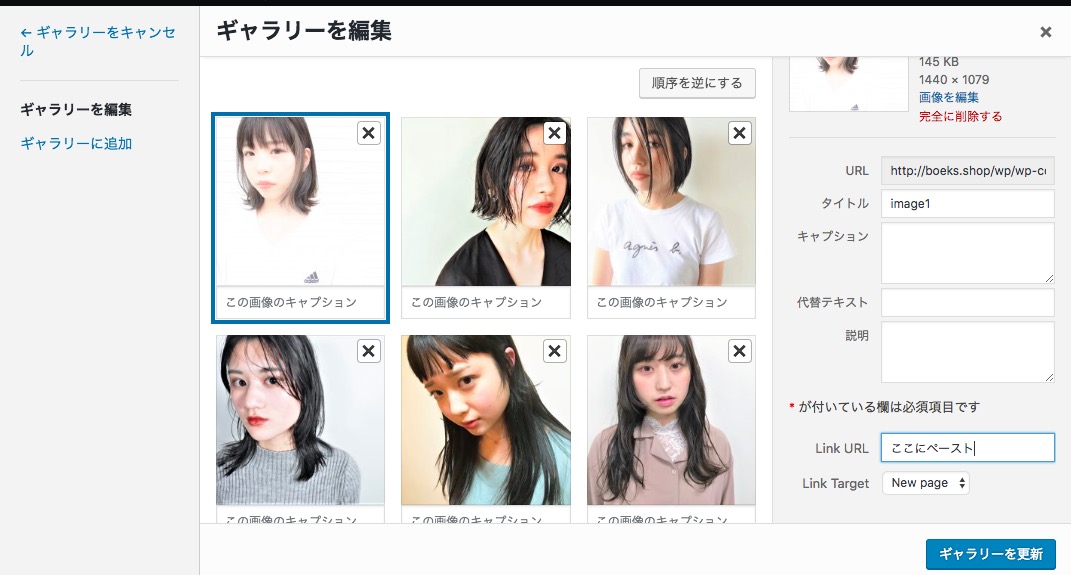
Task: Edit caption under the adidas shirt photo
Action: point(300,302)
